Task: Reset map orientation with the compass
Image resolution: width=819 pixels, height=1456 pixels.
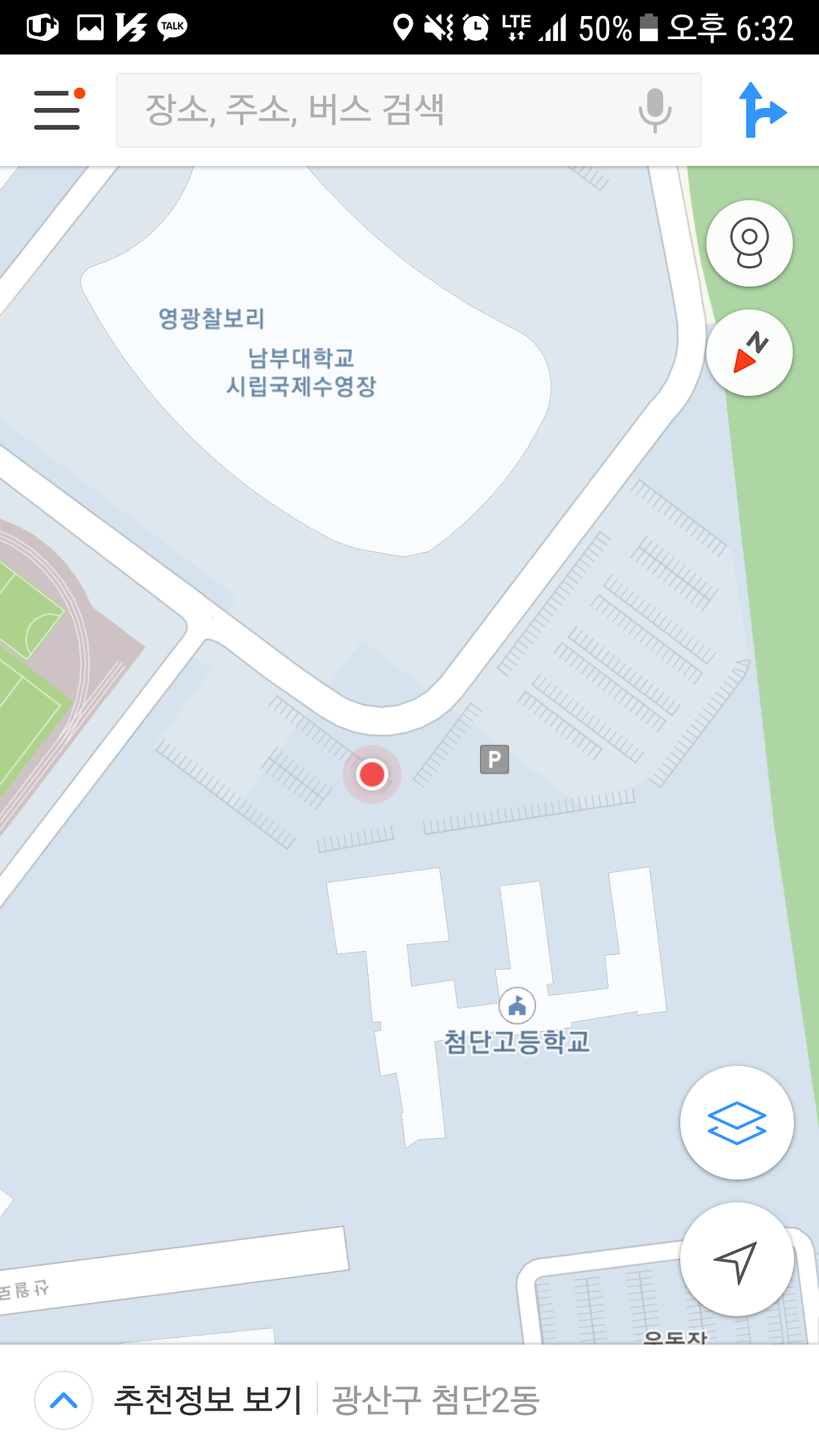Action: (749, 353)
